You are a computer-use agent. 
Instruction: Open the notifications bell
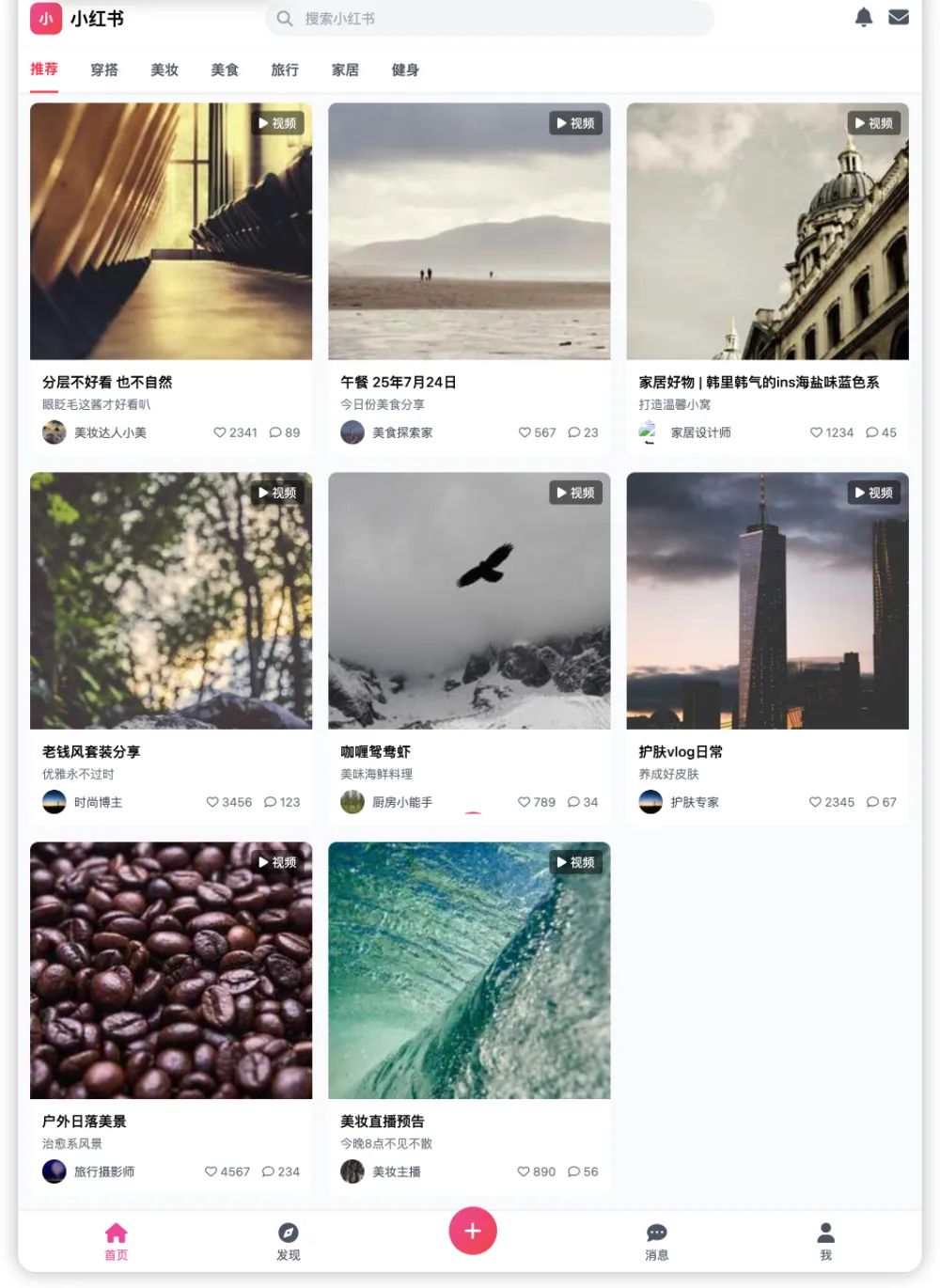pos(864,17)
